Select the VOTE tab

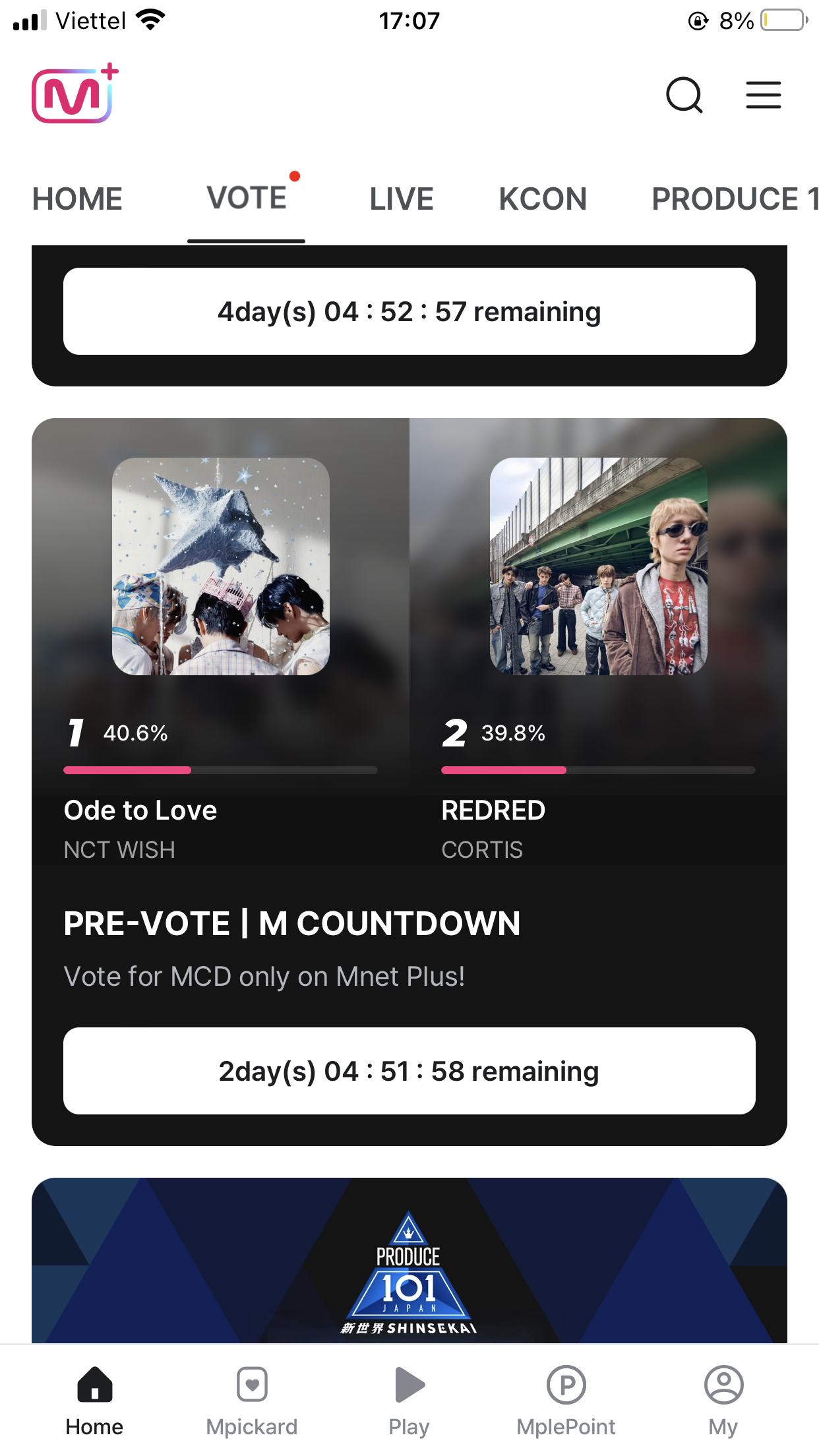(x=247, y=198)
